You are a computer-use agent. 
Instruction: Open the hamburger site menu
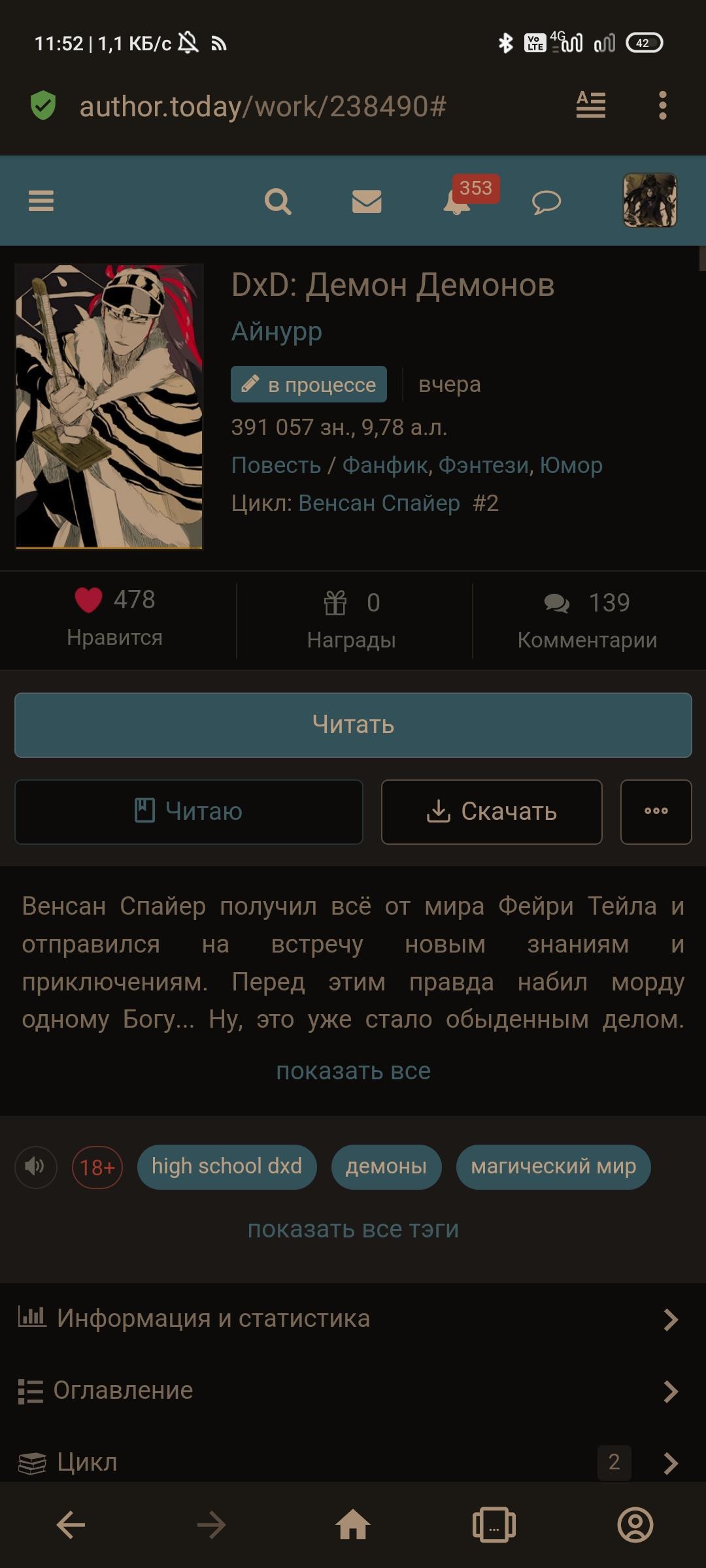coord(41,201)
